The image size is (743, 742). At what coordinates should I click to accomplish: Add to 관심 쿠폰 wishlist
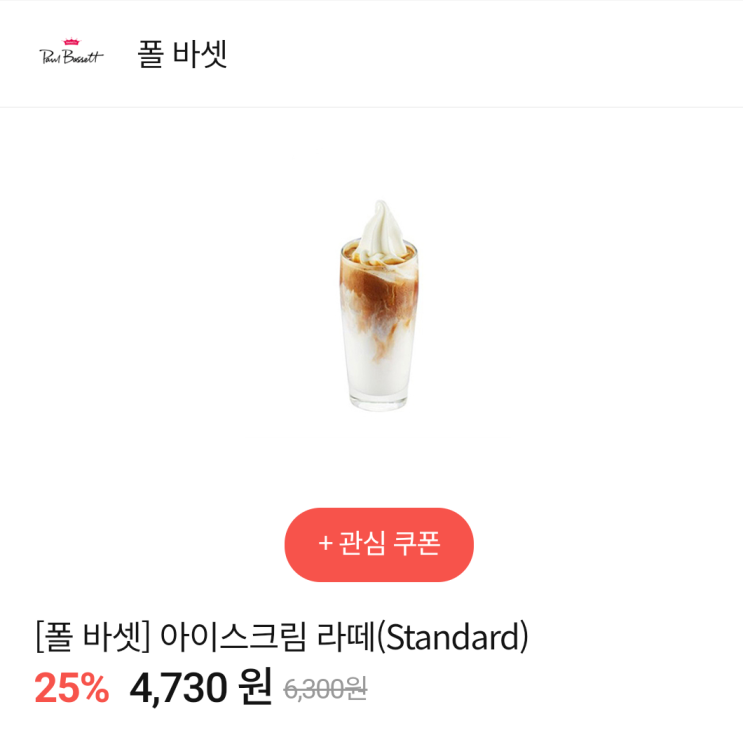coord(379,544)
